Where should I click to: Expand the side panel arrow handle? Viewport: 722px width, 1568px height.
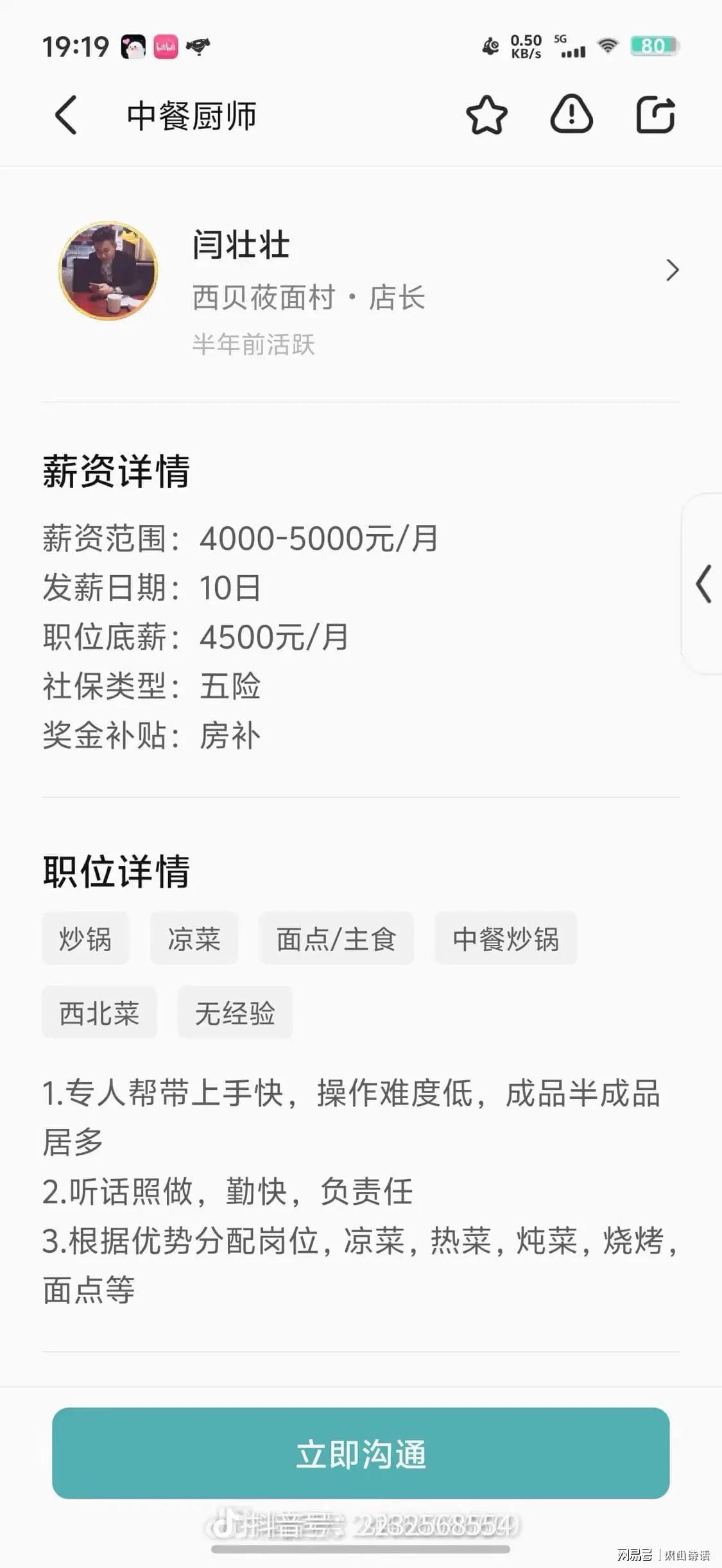coord(704,583)
